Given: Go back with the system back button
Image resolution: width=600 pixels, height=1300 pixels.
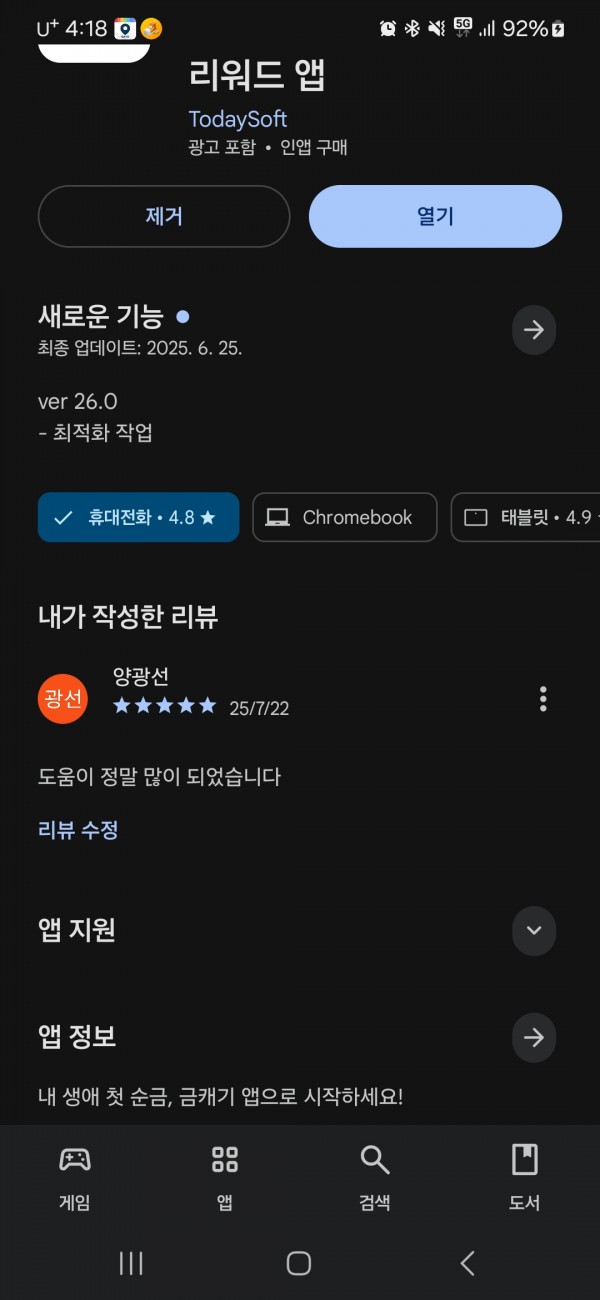Looking at the screenshot, I should coord(467,1263).
